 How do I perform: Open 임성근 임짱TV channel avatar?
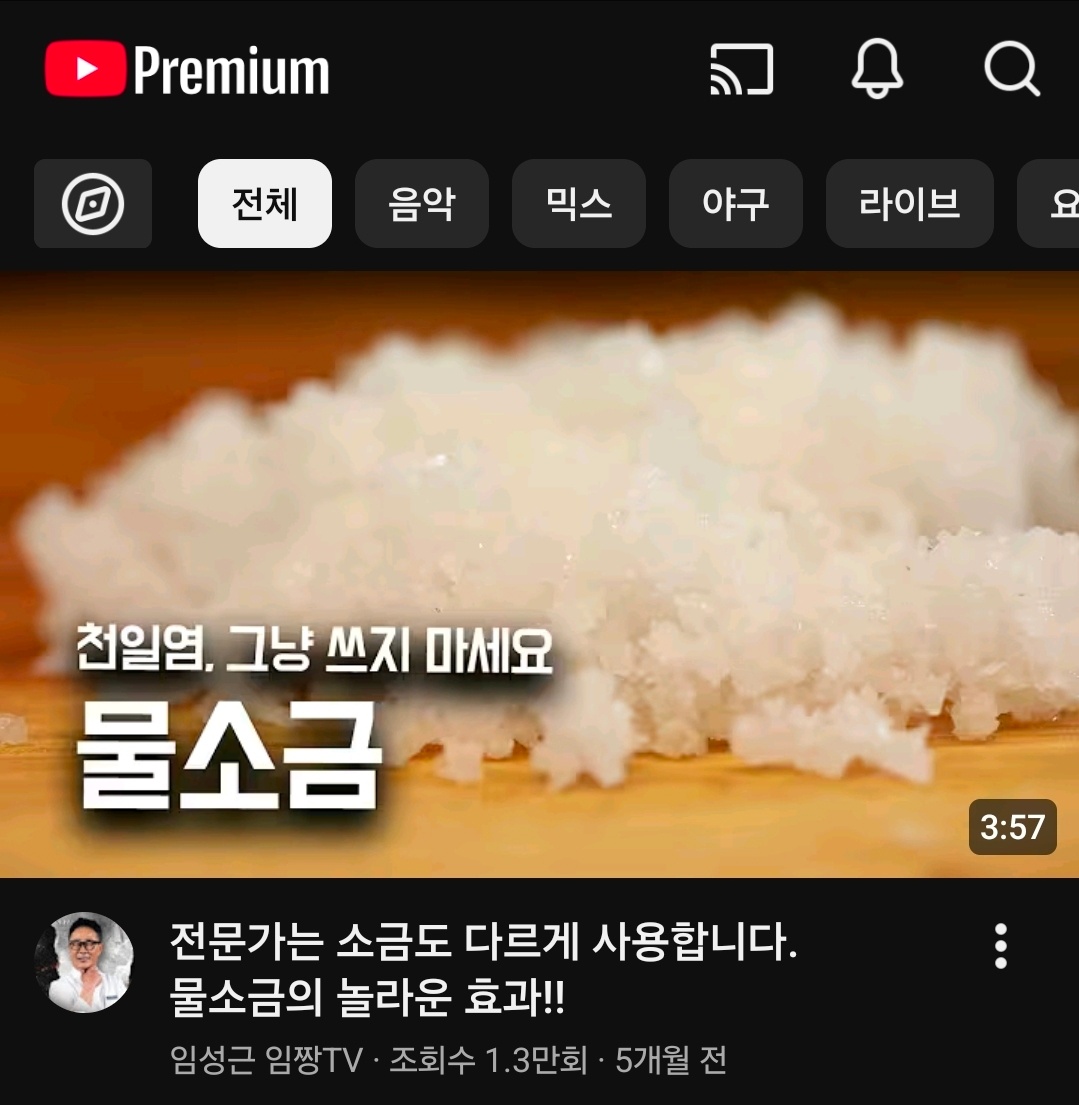click(84, 962)
